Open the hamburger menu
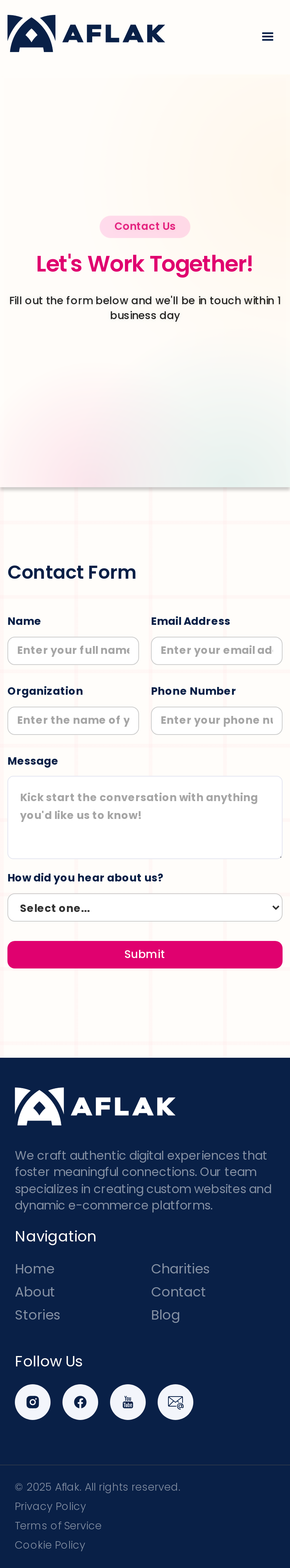 (267, 36)
